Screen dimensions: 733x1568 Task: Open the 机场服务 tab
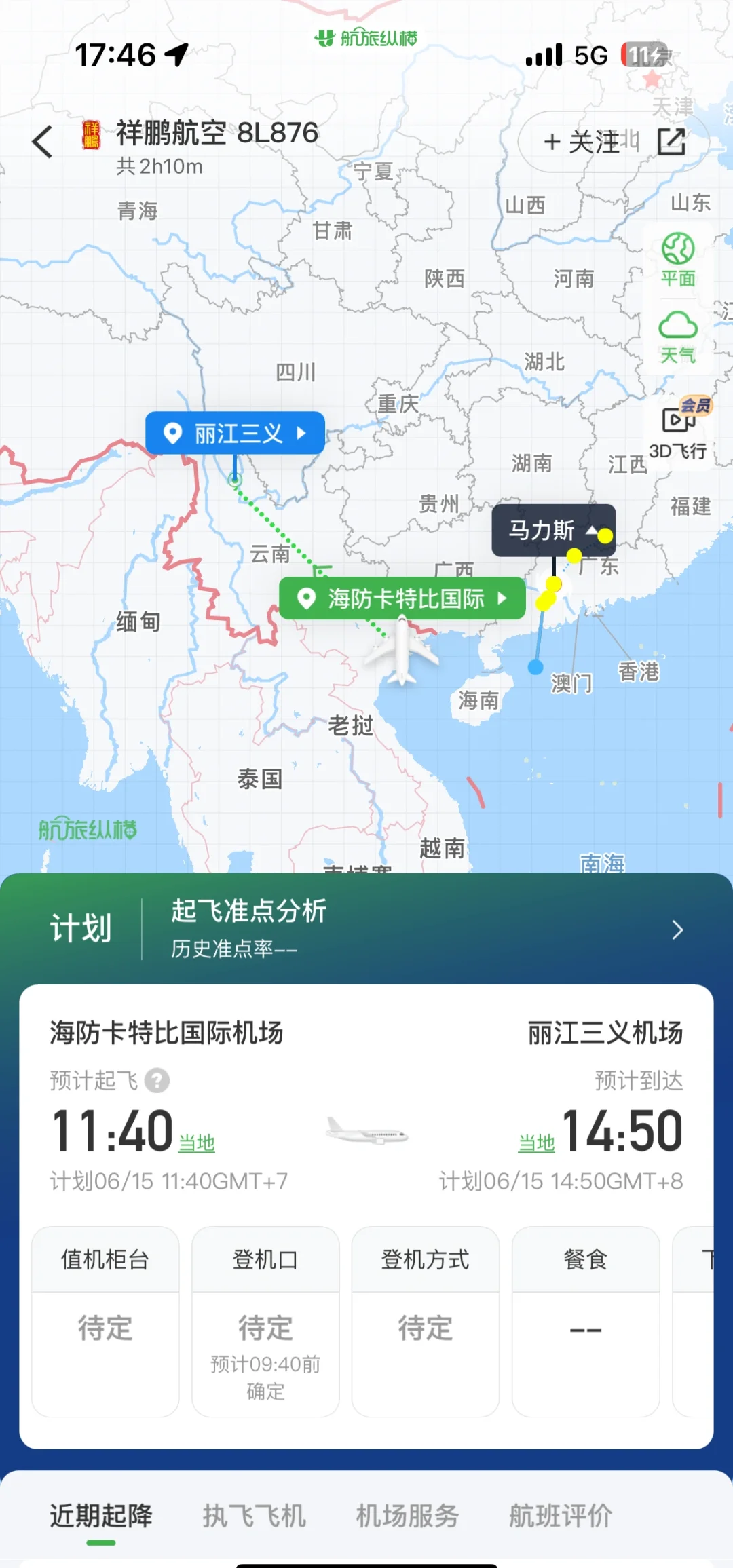point(406,1518)
